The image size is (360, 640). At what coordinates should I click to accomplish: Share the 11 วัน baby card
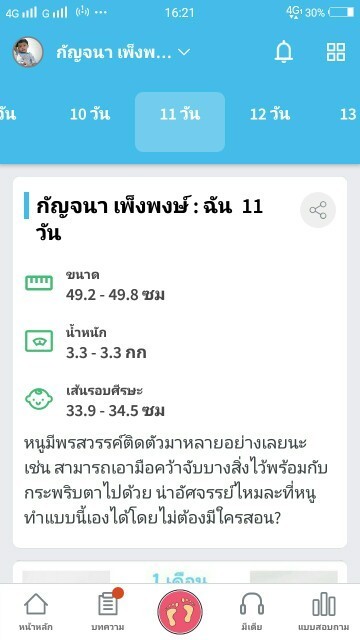318,210
